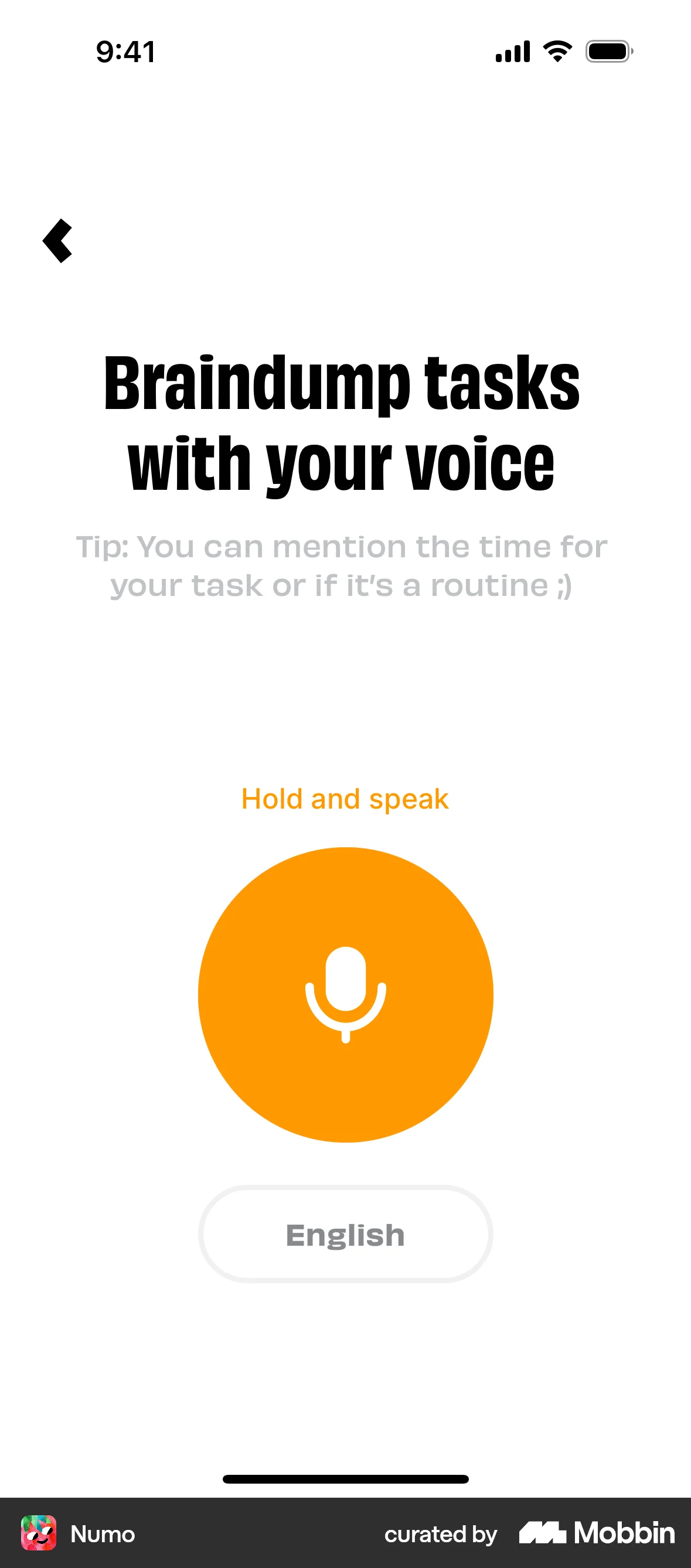The height and width of the screenshot is (1568, 691).
Task: Tap the home indicator bar
Action: 345,1479
